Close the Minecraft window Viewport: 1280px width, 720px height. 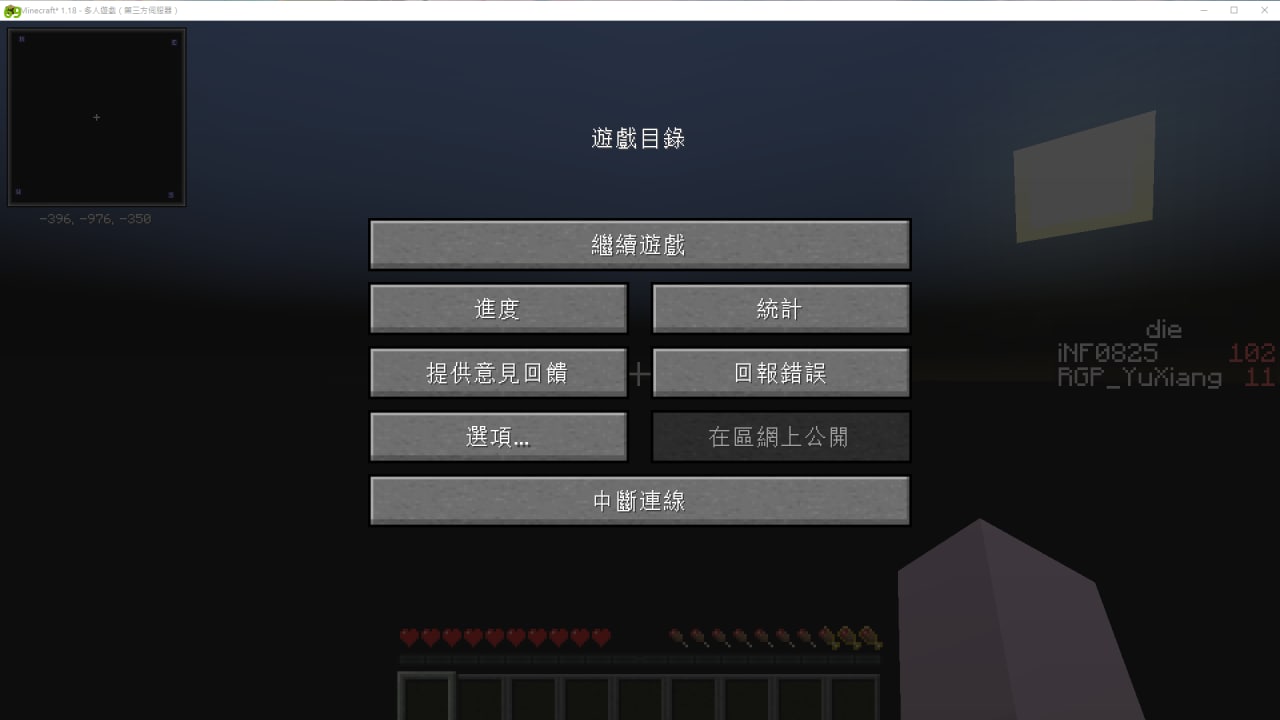coord(1262,10)
